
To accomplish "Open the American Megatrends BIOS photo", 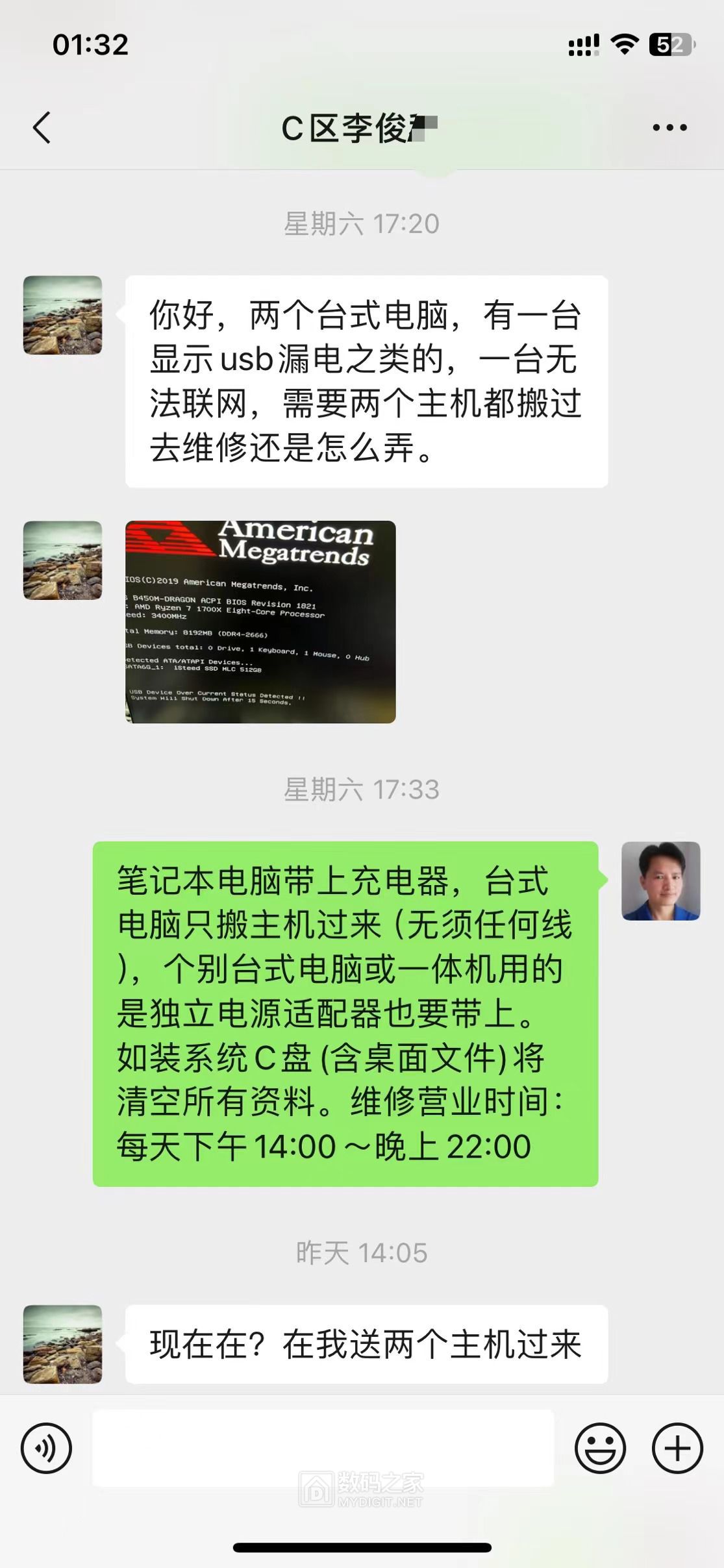I will tap(260, 621).
